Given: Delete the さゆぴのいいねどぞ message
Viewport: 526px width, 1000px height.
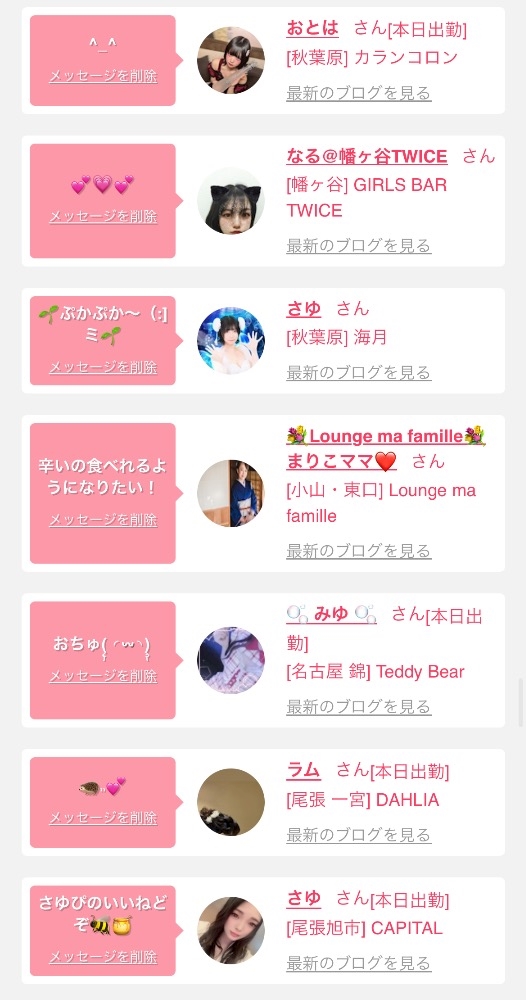Looking at the screenshot, I should (x=103, y=957).
